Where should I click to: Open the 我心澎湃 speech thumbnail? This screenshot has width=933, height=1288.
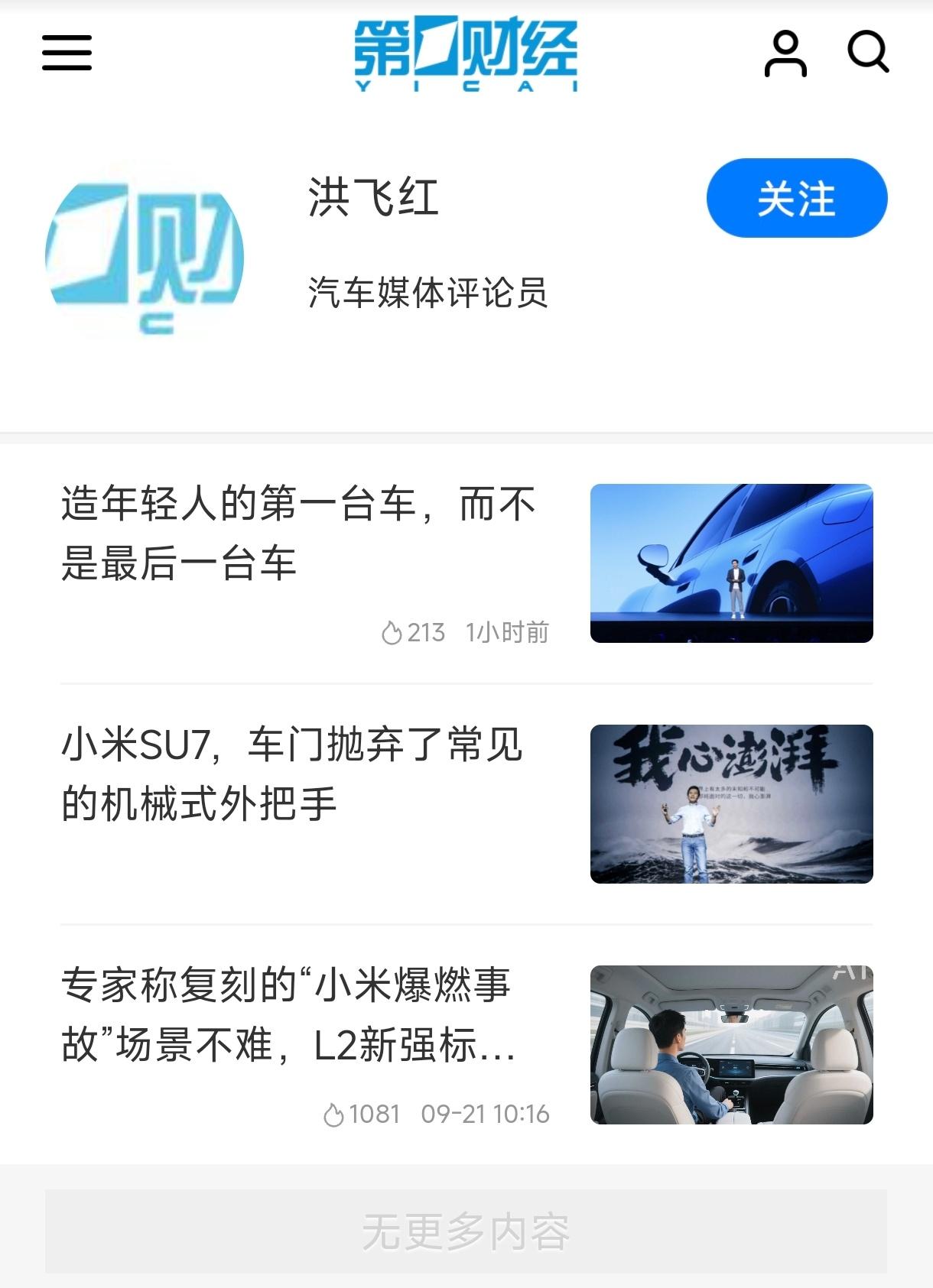point(732,804)
